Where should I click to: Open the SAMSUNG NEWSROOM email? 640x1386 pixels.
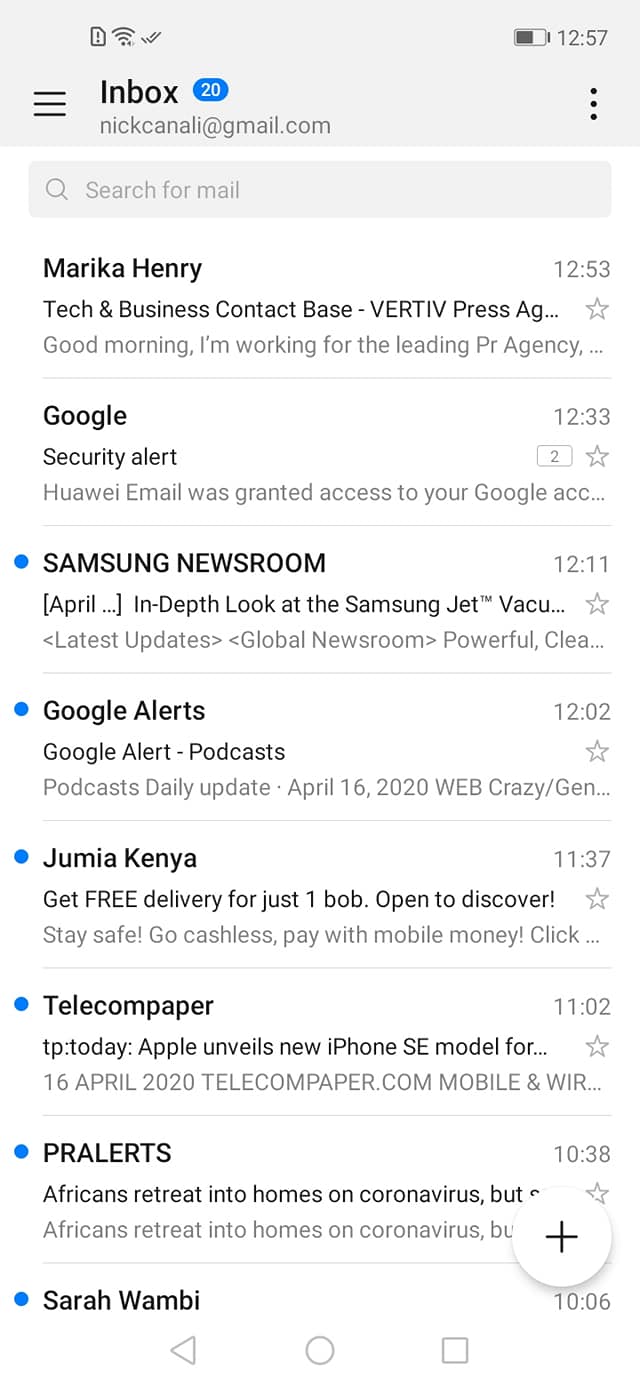click(300, 601)
